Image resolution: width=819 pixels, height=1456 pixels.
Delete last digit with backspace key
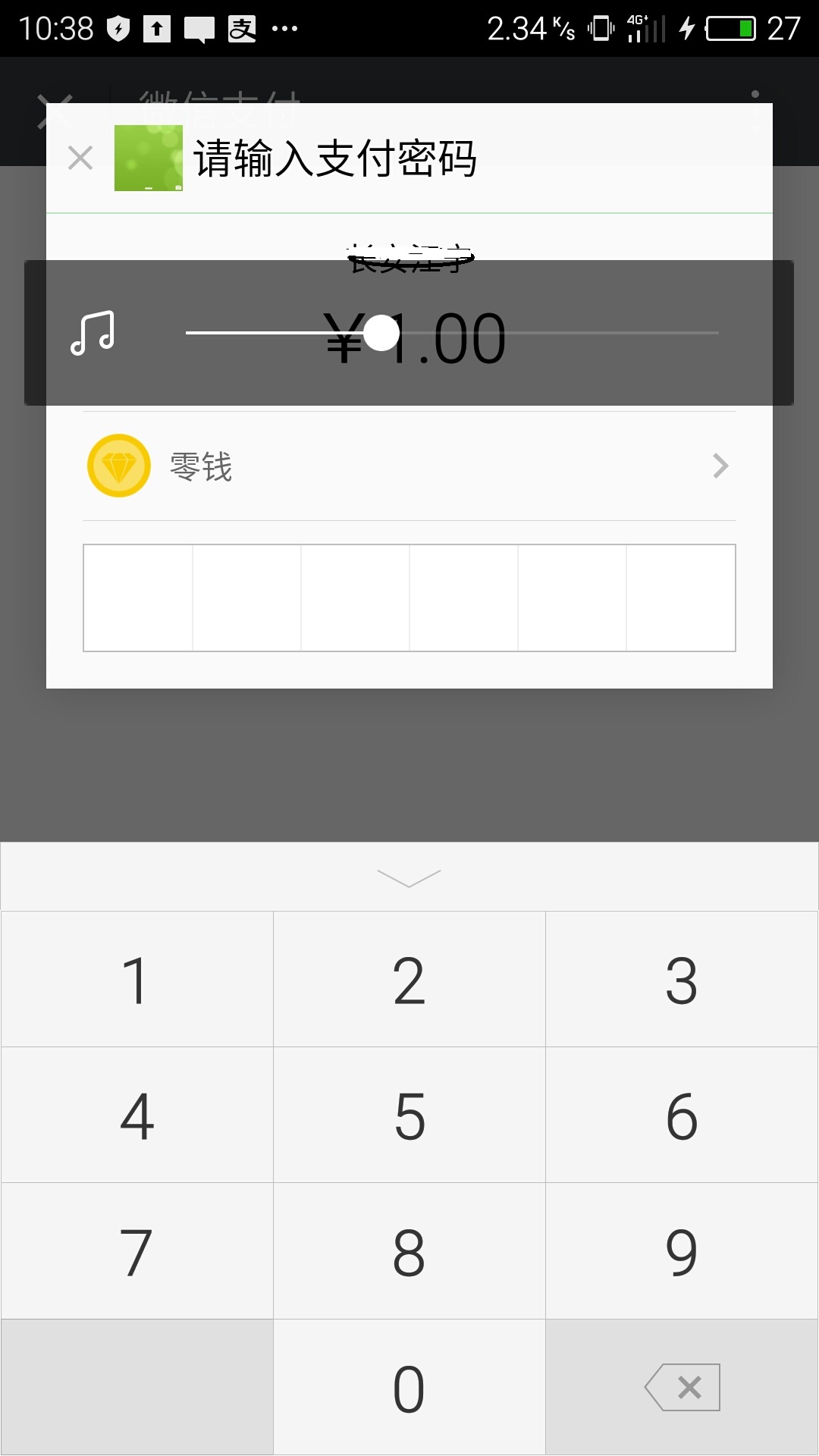tap(682, 1388)
